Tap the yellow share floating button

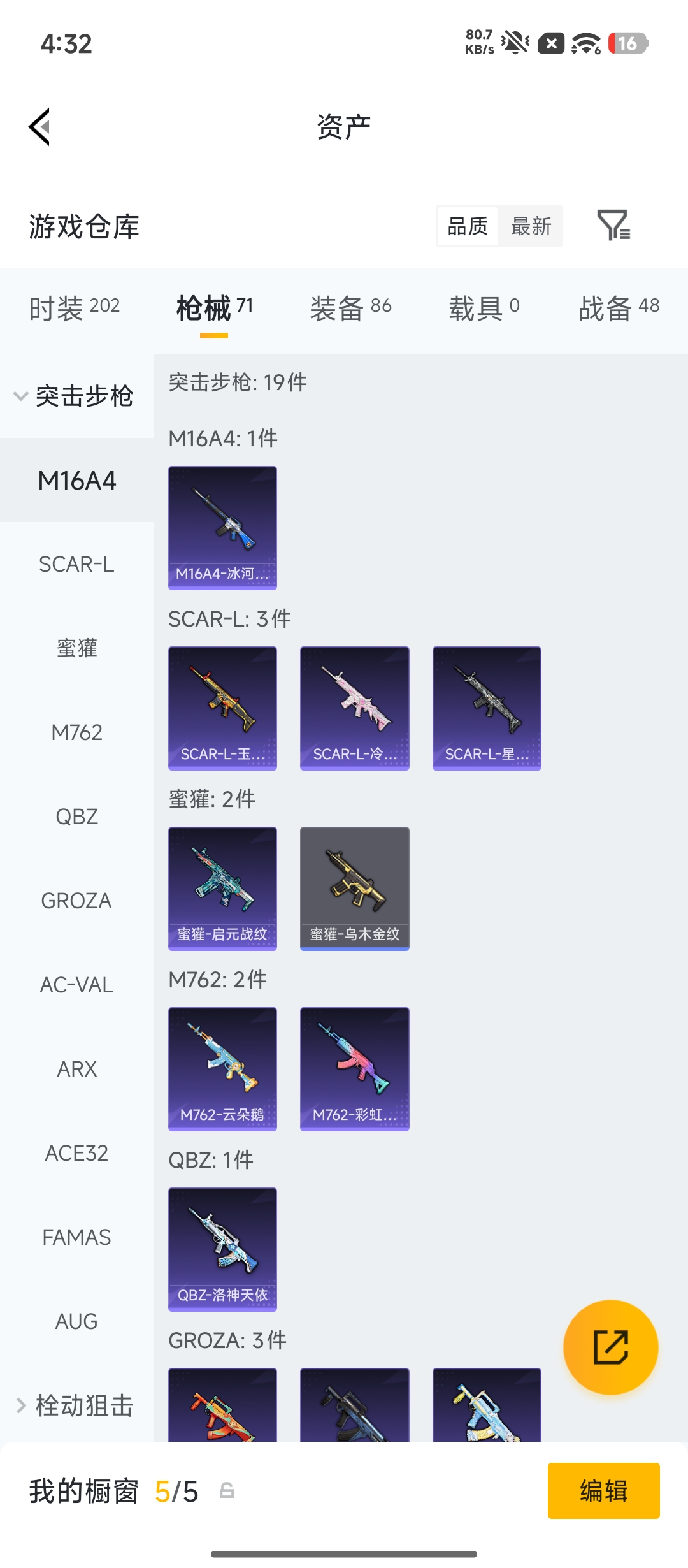click(610, 1347)
